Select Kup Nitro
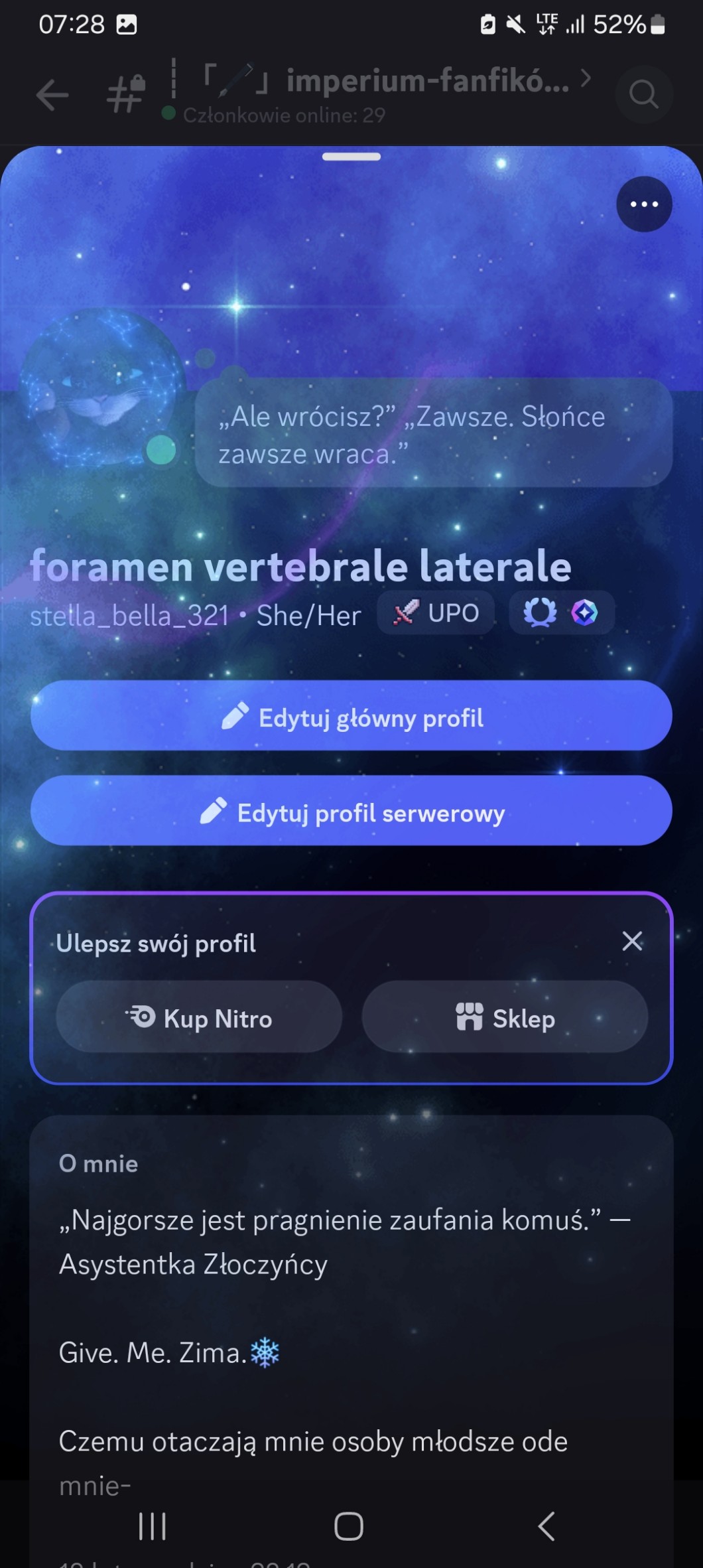 199,1017
